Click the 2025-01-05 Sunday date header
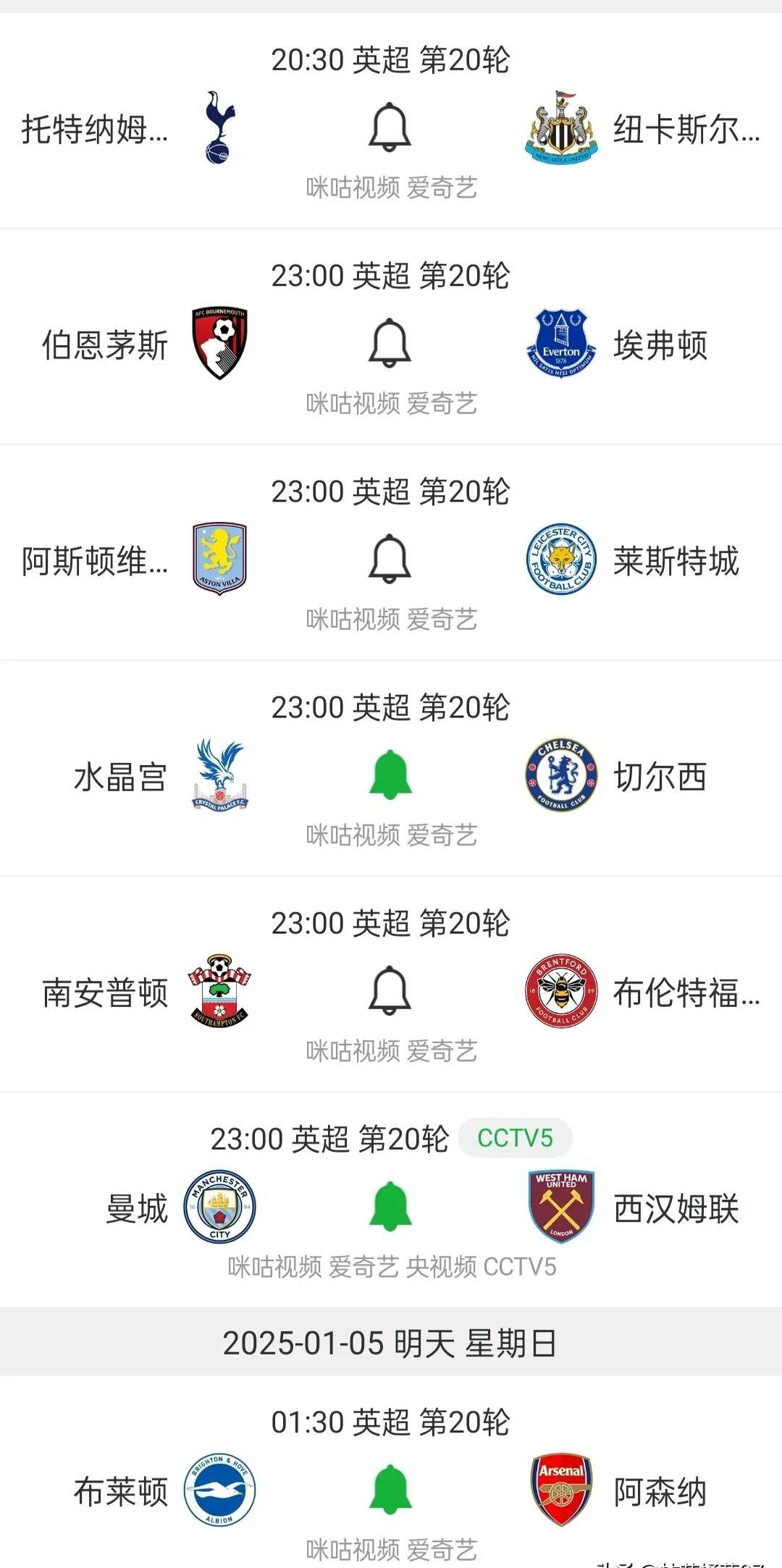The image size is (782, 1568). pyautogui.click(x=391, y=1339)
